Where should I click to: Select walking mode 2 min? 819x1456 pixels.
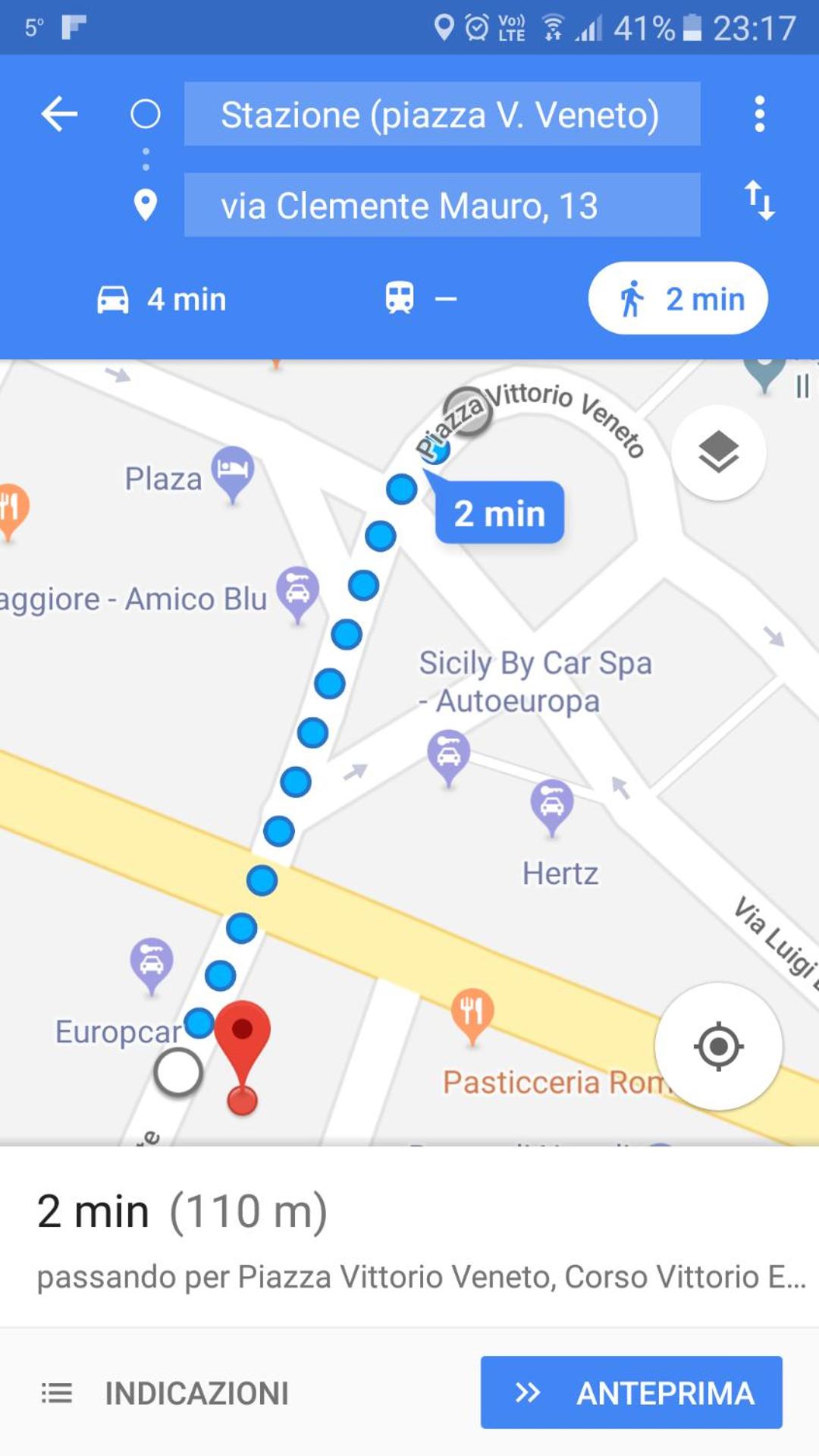pyautogui.click(x=678, y=298)
